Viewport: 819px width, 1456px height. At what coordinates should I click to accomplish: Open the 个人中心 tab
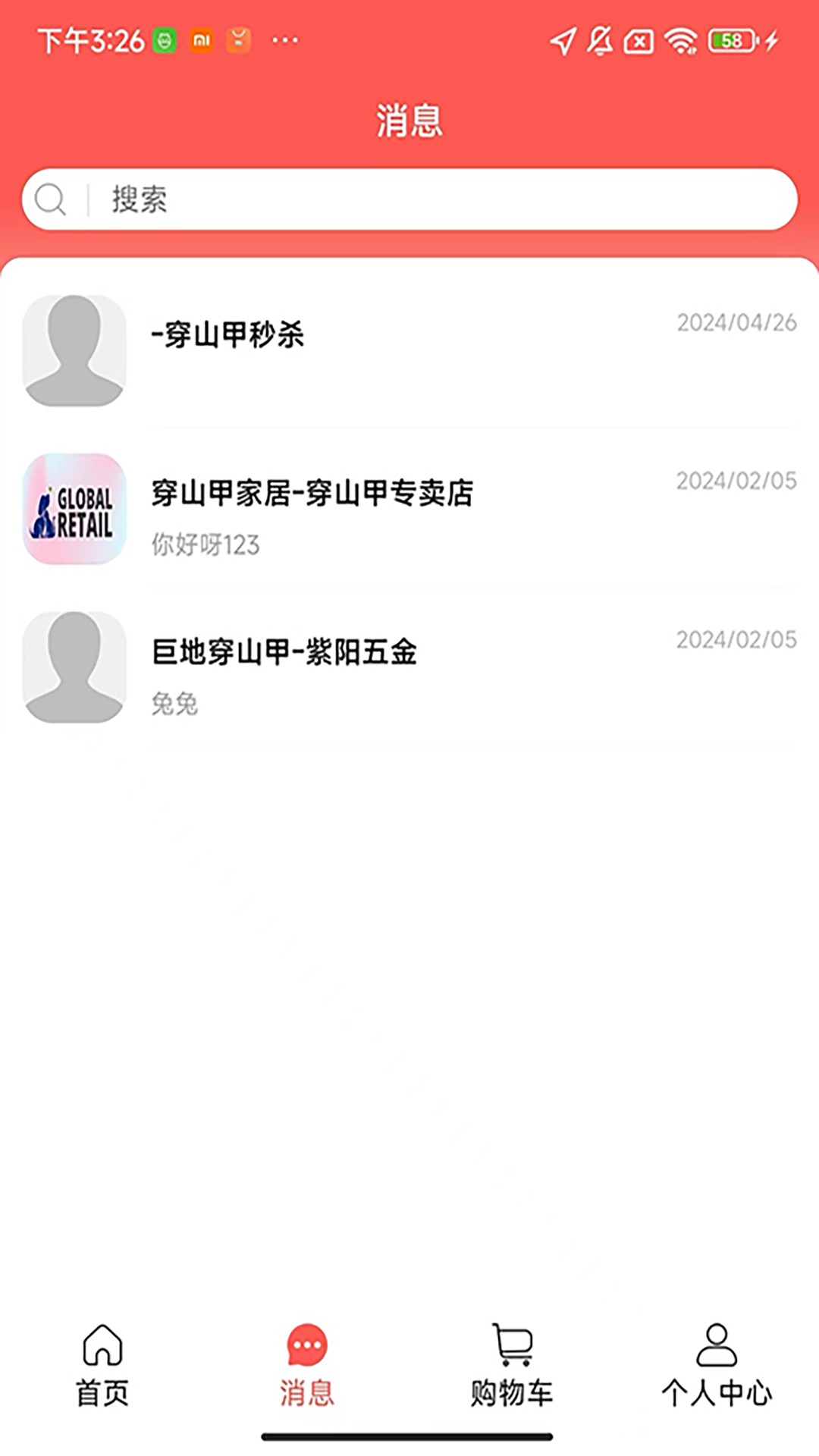[x=717, y=1367]
